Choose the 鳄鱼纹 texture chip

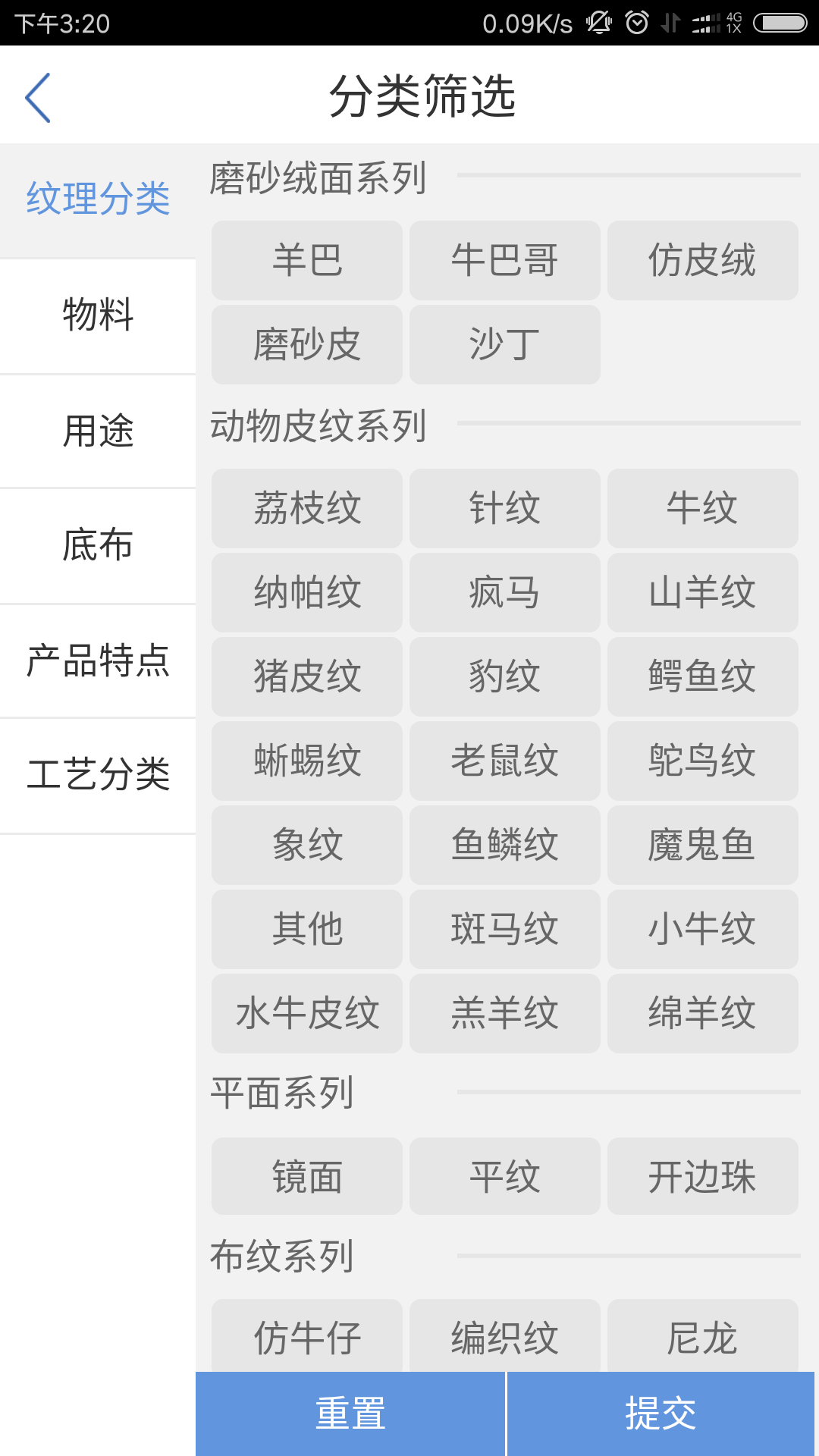(x=703, y=676)
